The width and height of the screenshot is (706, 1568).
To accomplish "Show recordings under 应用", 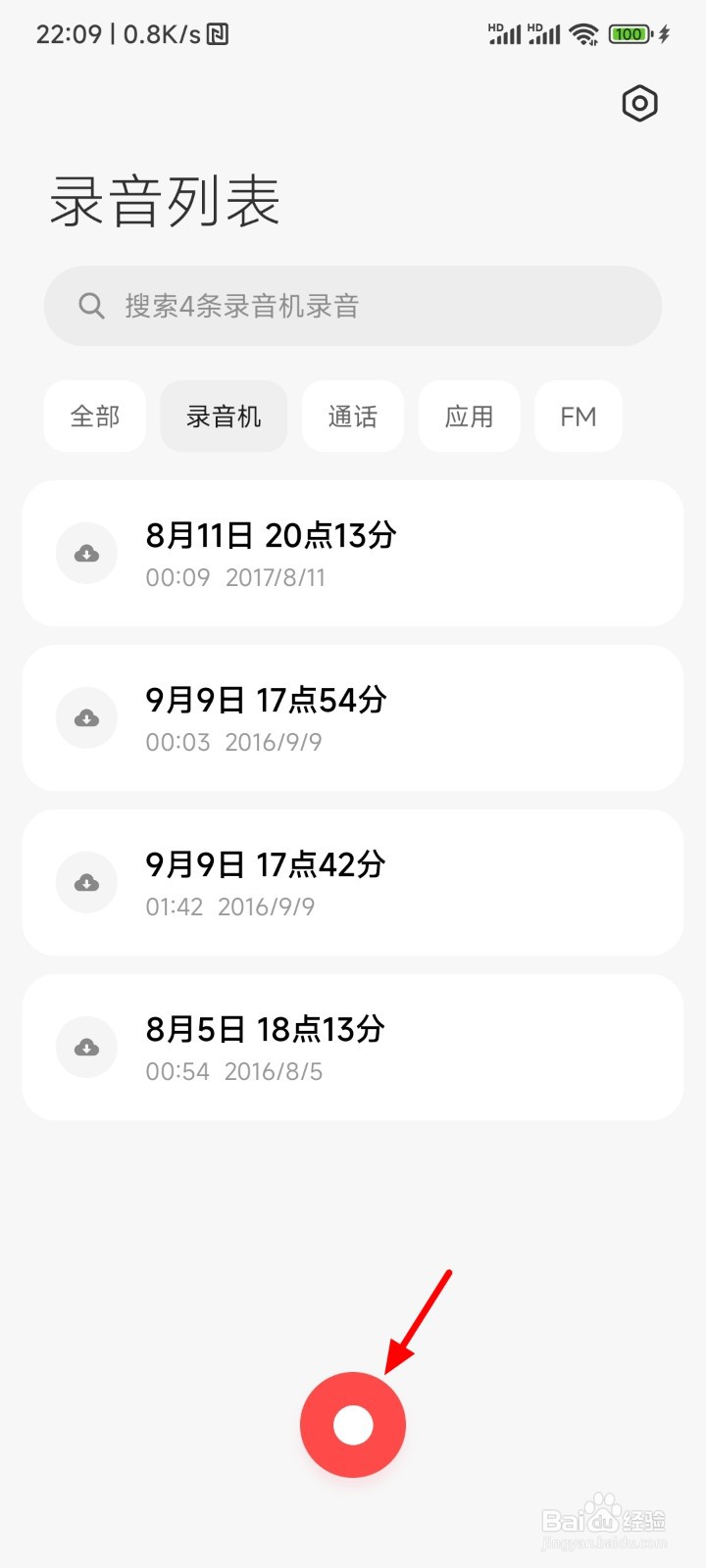I will click(x=469, y=416).
